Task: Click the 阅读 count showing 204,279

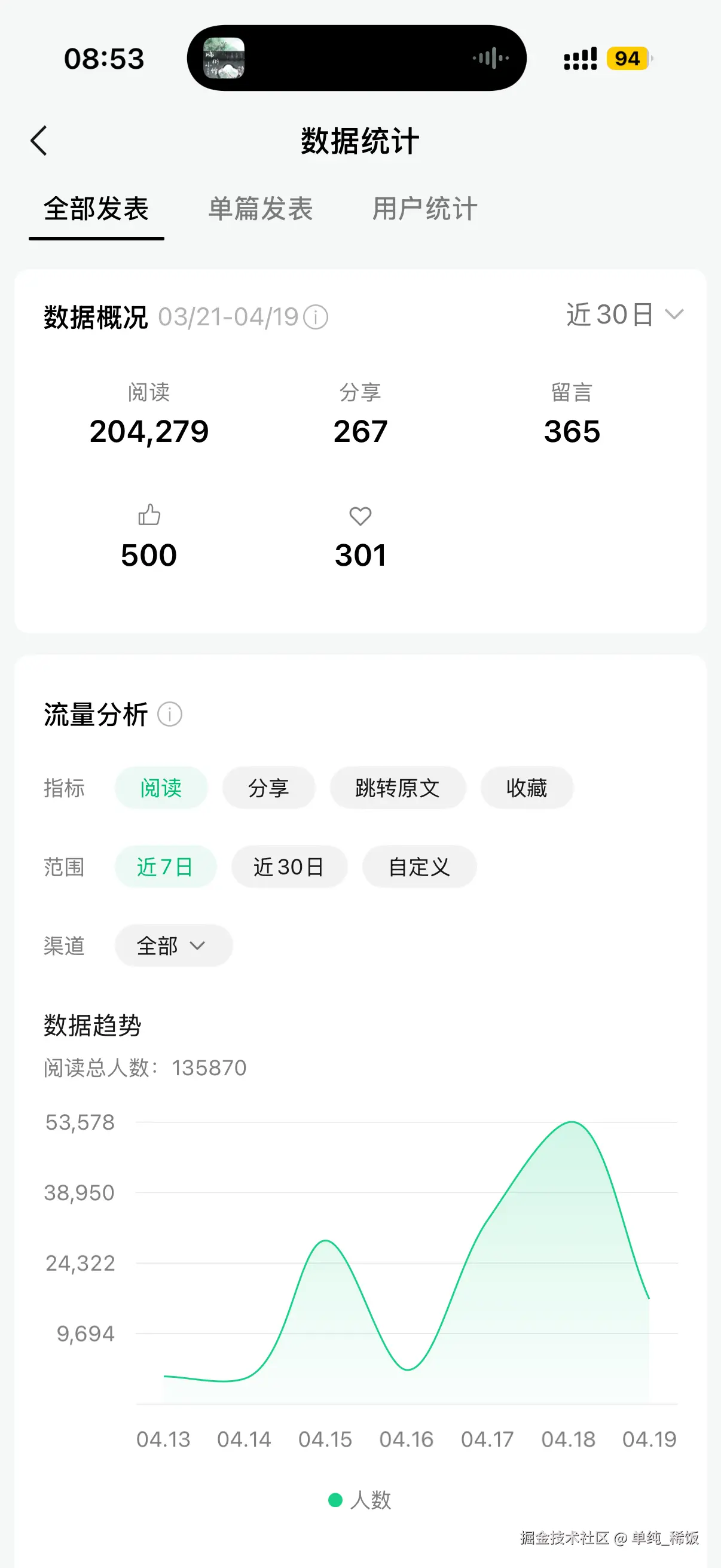Action: [148, 432]
